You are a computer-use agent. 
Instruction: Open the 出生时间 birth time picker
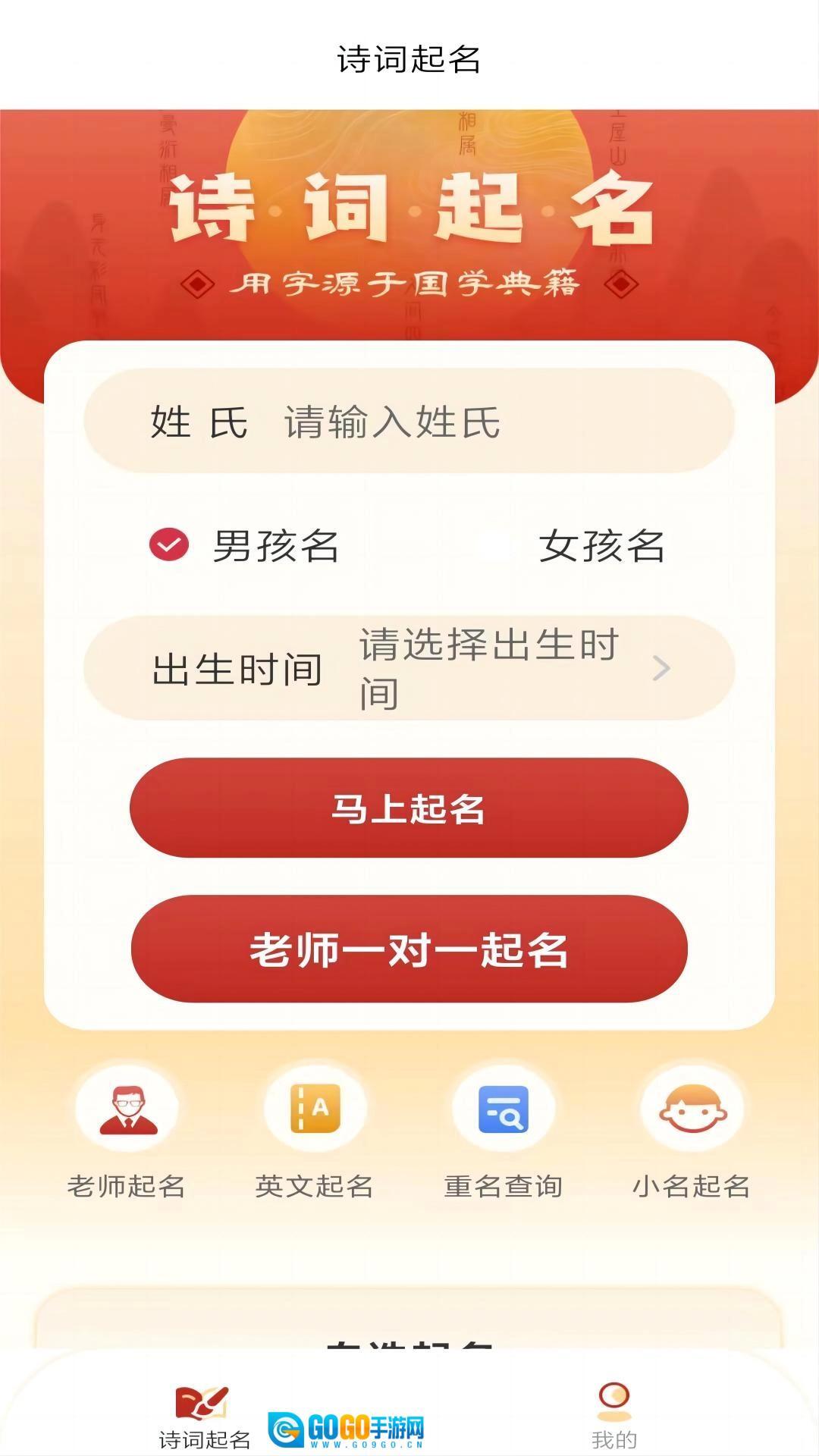coord(409,668)
